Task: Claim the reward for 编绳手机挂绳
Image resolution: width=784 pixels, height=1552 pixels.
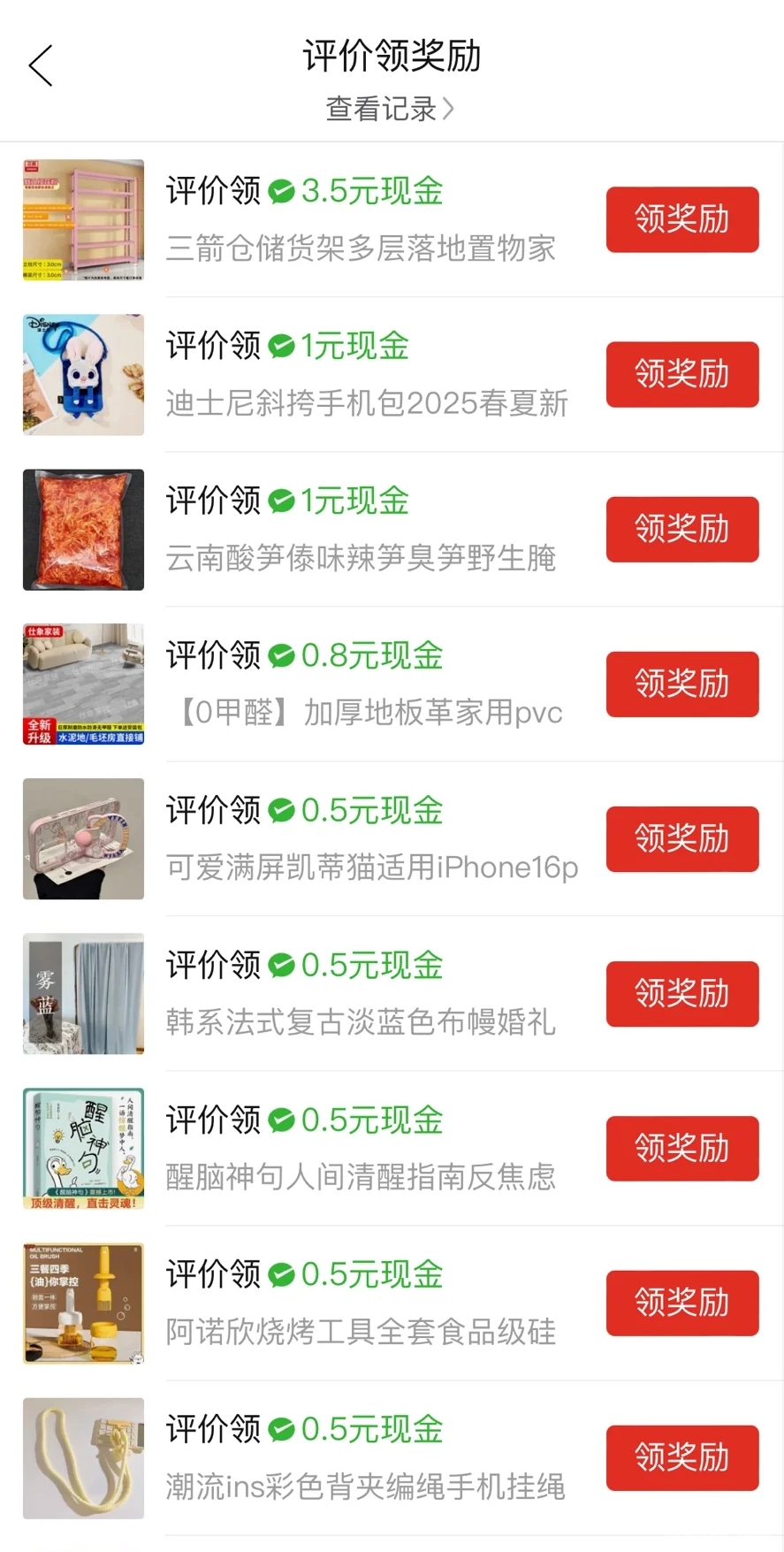Action: pyautogui.click(x=681, y=1457)
